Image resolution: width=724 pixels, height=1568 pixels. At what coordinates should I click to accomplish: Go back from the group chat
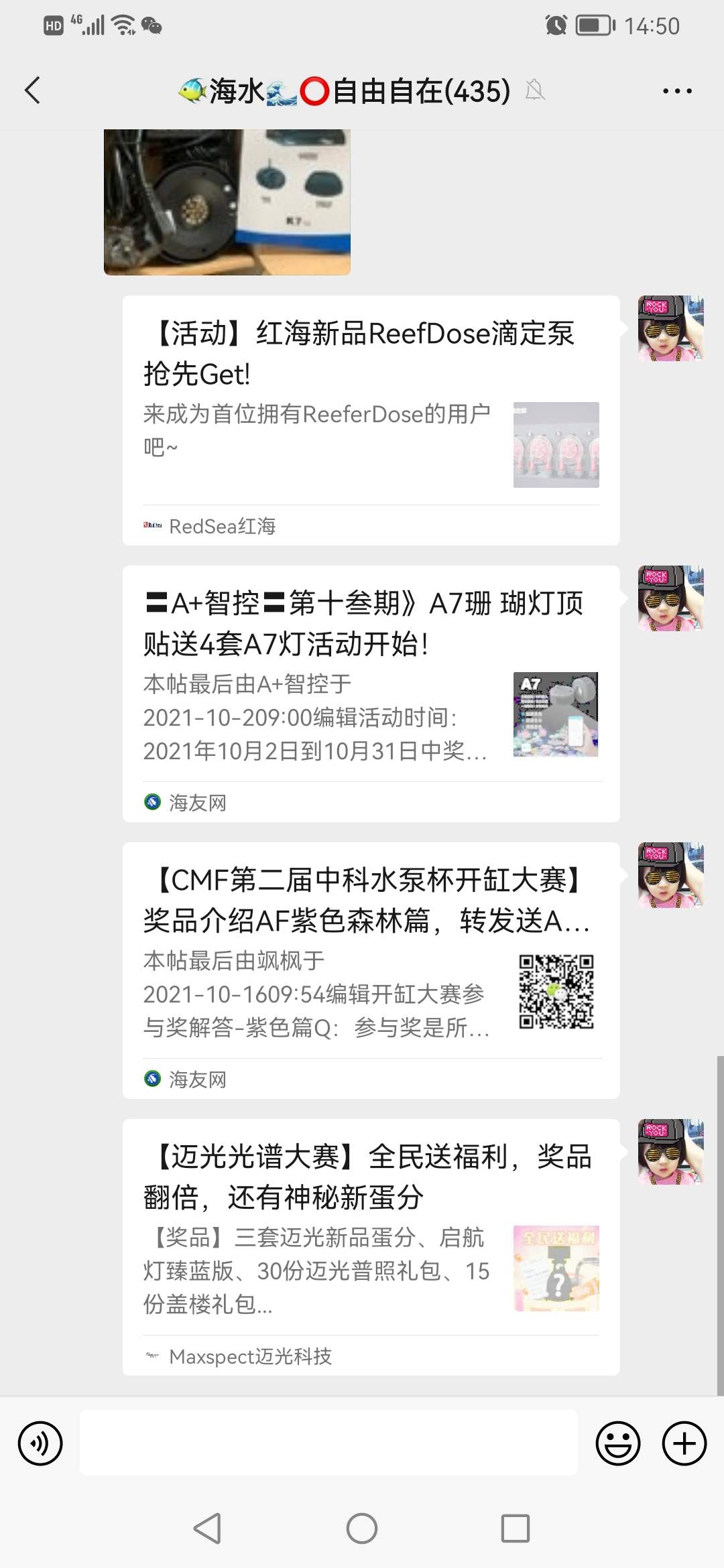pos(32,90)
